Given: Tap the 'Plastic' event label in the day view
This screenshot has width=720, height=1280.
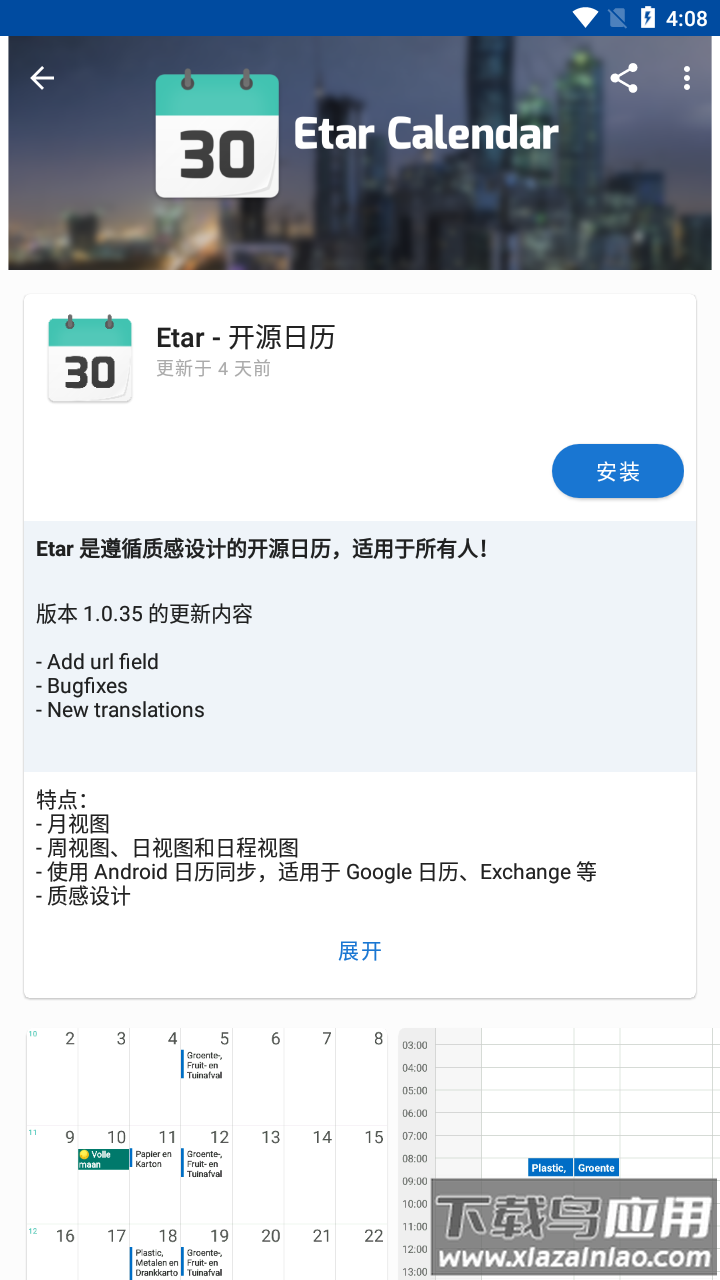Looking at the screenshot, I should tap(549, 1167).
